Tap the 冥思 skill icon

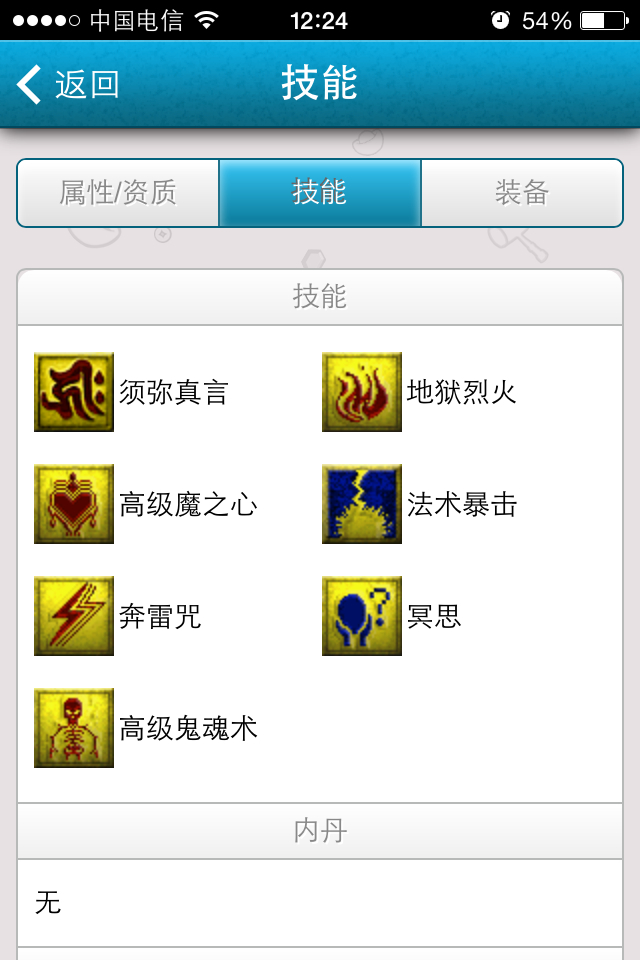point(362,616)
